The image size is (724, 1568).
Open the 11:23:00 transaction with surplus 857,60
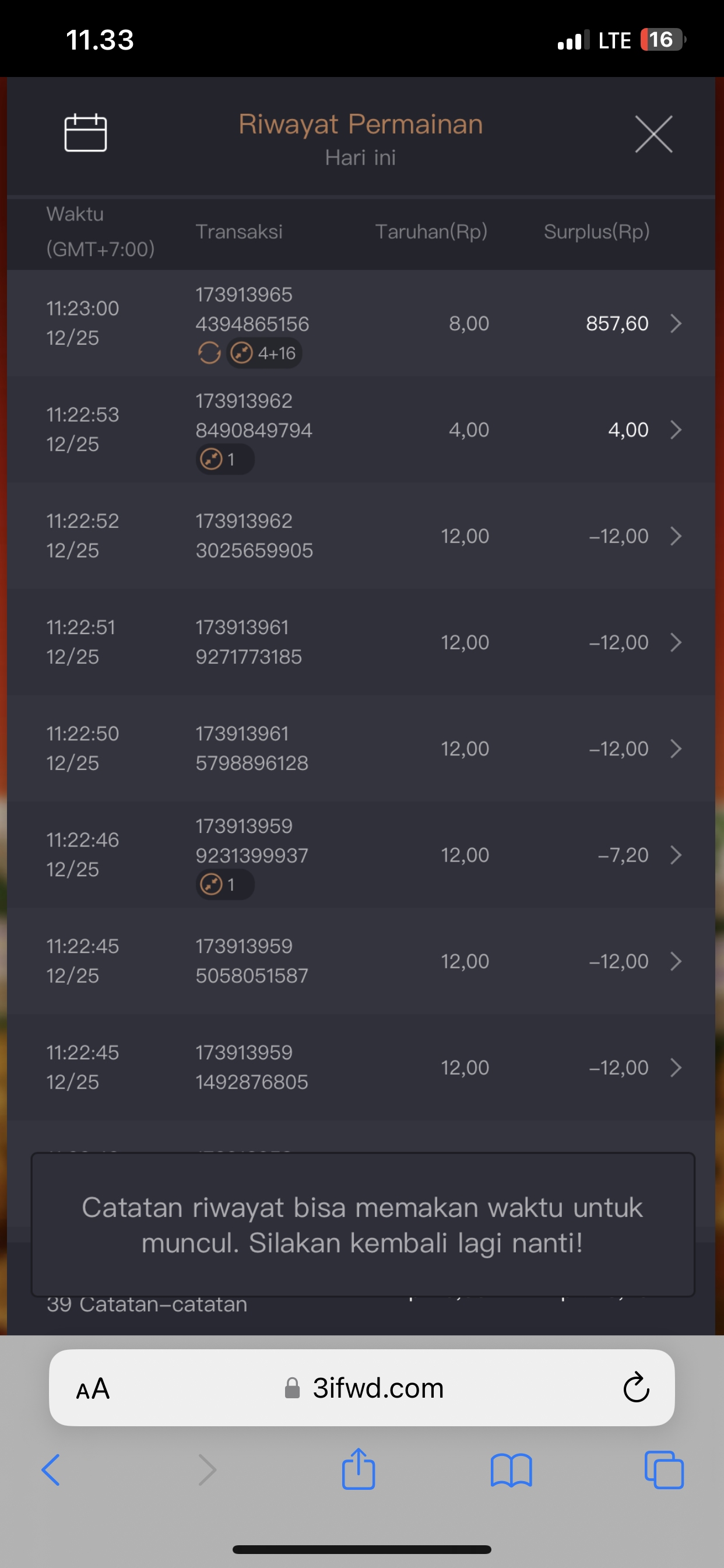674,323
